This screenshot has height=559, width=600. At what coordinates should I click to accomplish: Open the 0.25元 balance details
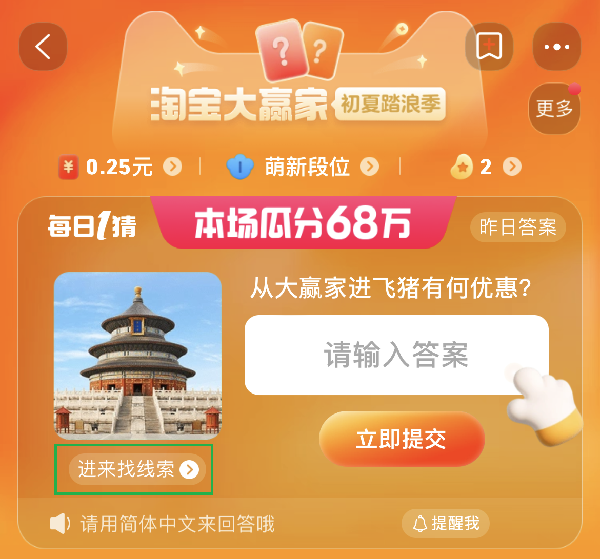tap(121, 167)
